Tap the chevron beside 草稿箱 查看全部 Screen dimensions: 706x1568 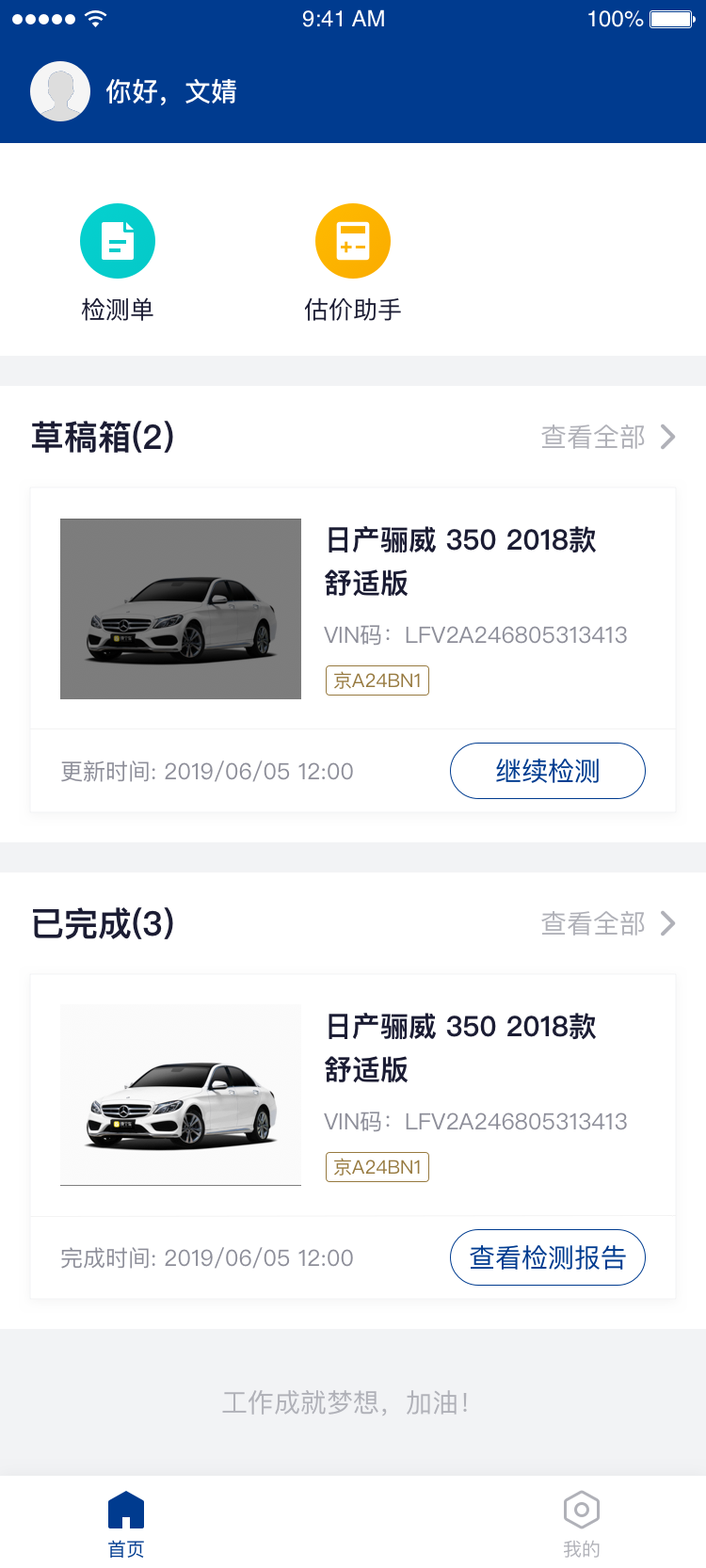click(x=668, y=437)
